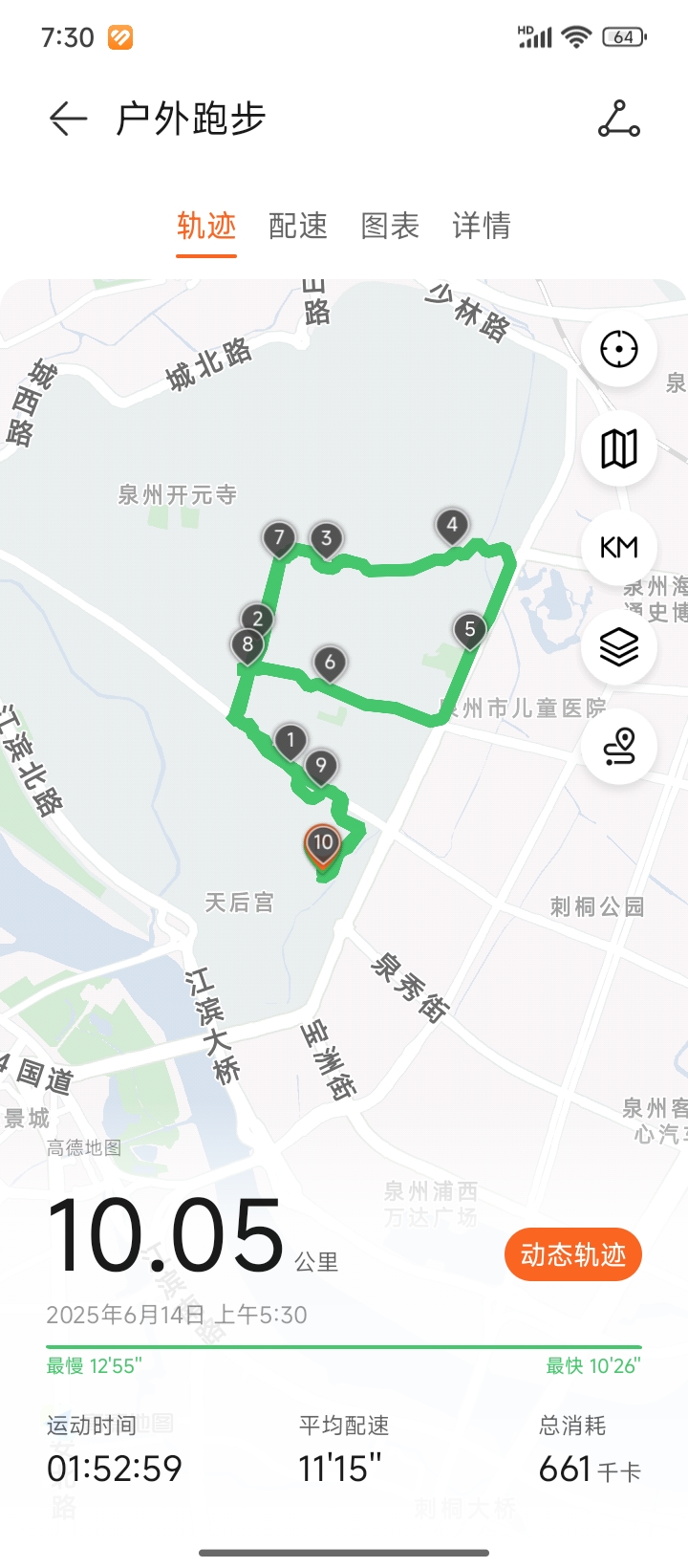The image size is (688, 1568).
Task: Play the 动态轨迹 animation
Action: [x=572, y=1255]
